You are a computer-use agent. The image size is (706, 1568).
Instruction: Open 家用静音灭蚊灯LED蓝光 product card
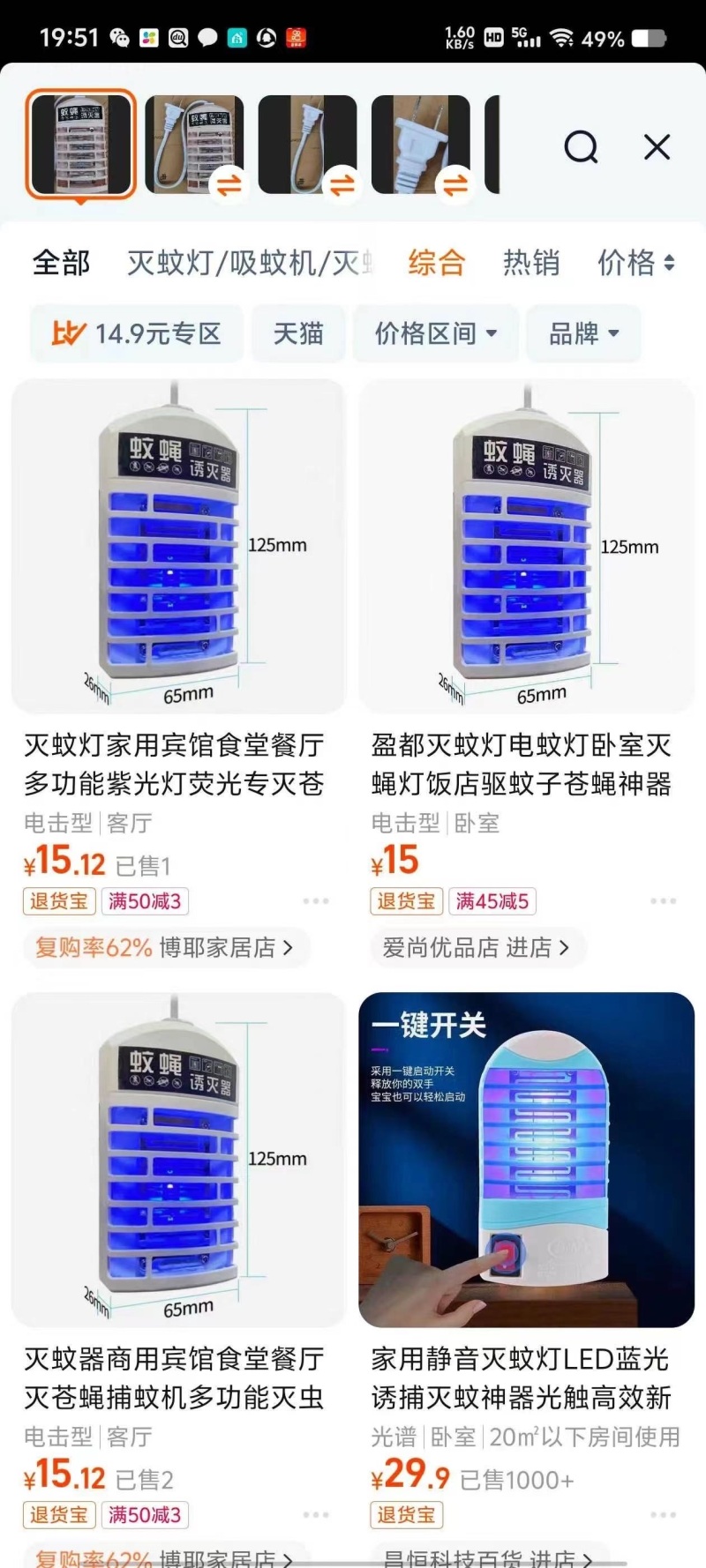point(527,1160)
